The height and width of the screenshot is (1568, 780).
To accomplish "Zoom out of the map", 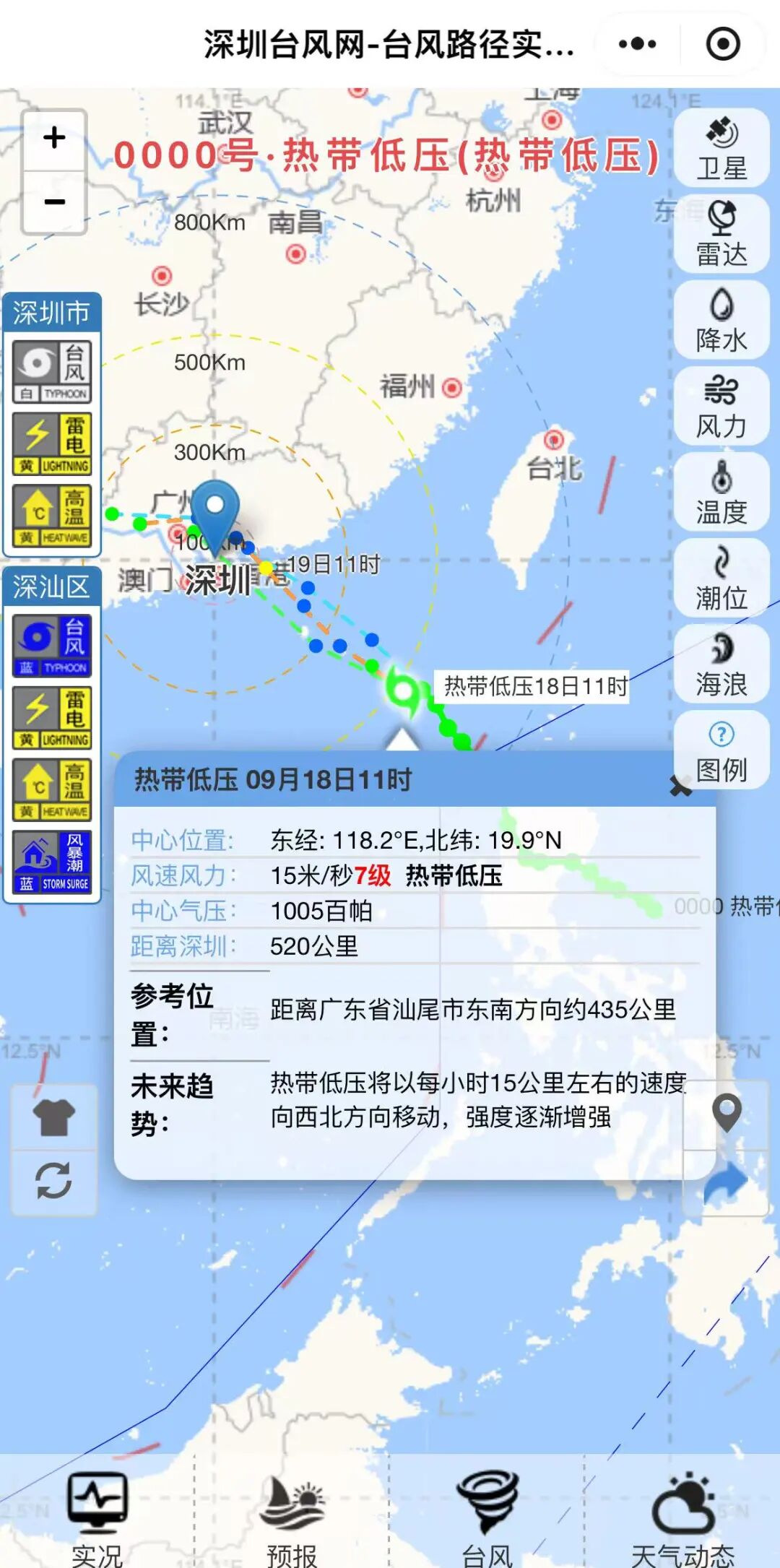I will (x=54, y=202).
